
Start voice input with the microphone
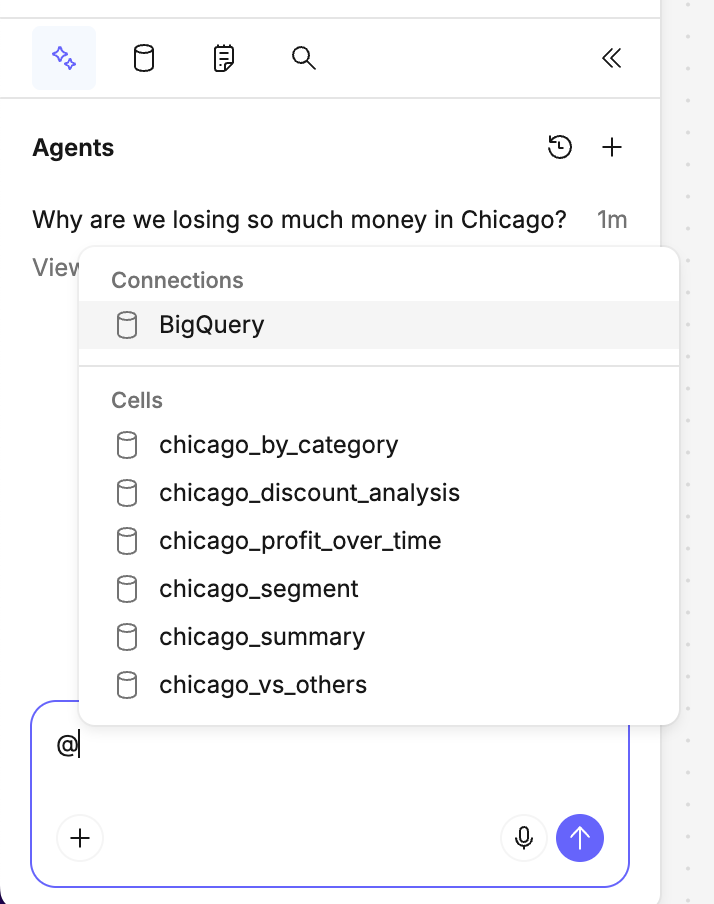pyautogui.click(x=524, y=838)
